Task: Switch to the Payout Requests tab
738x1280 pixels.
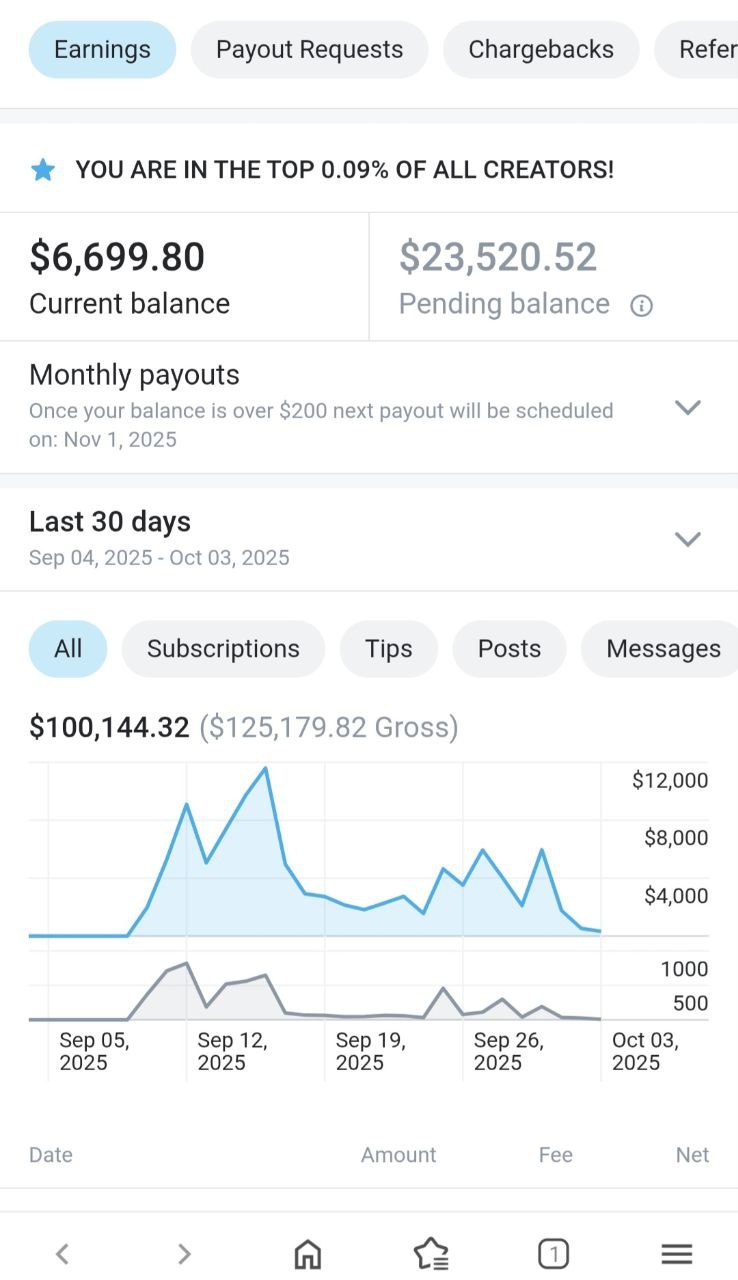Action: tap(309, 50)
